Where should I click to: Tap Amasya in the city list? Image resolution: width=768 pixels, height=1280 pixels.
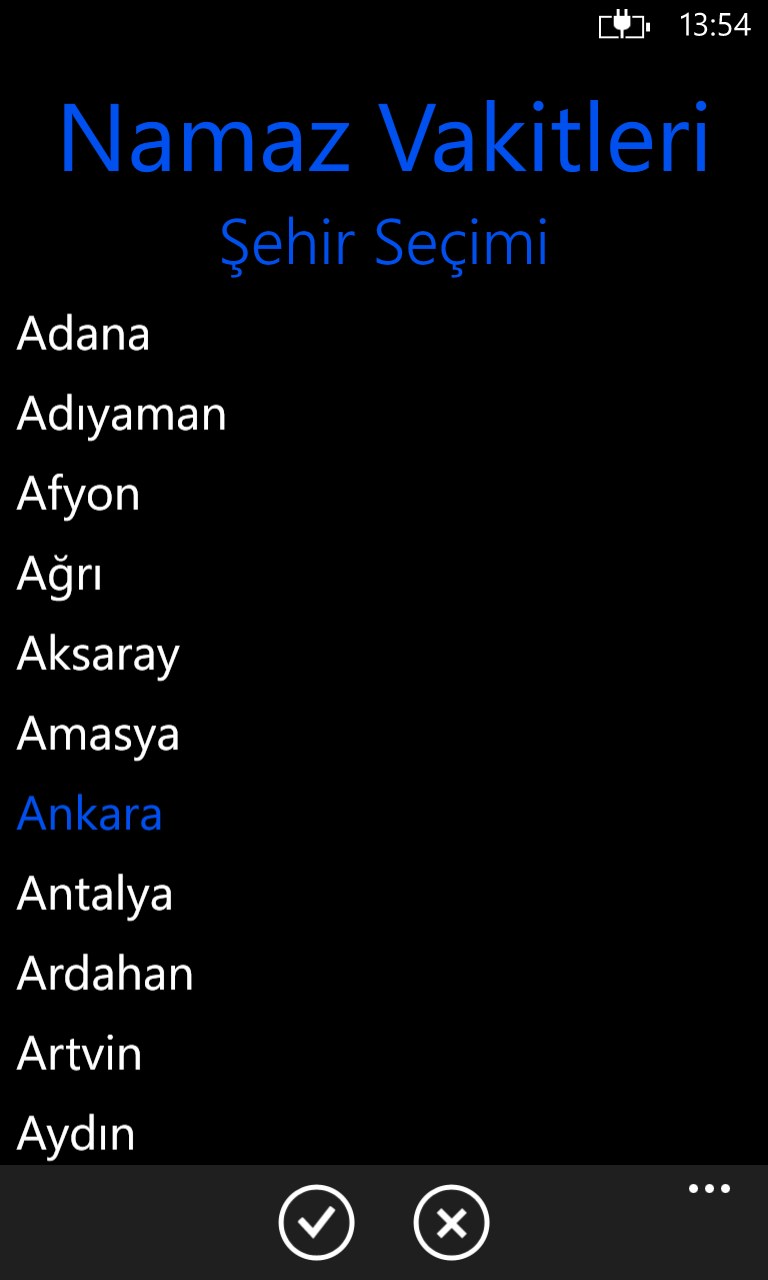98,734
